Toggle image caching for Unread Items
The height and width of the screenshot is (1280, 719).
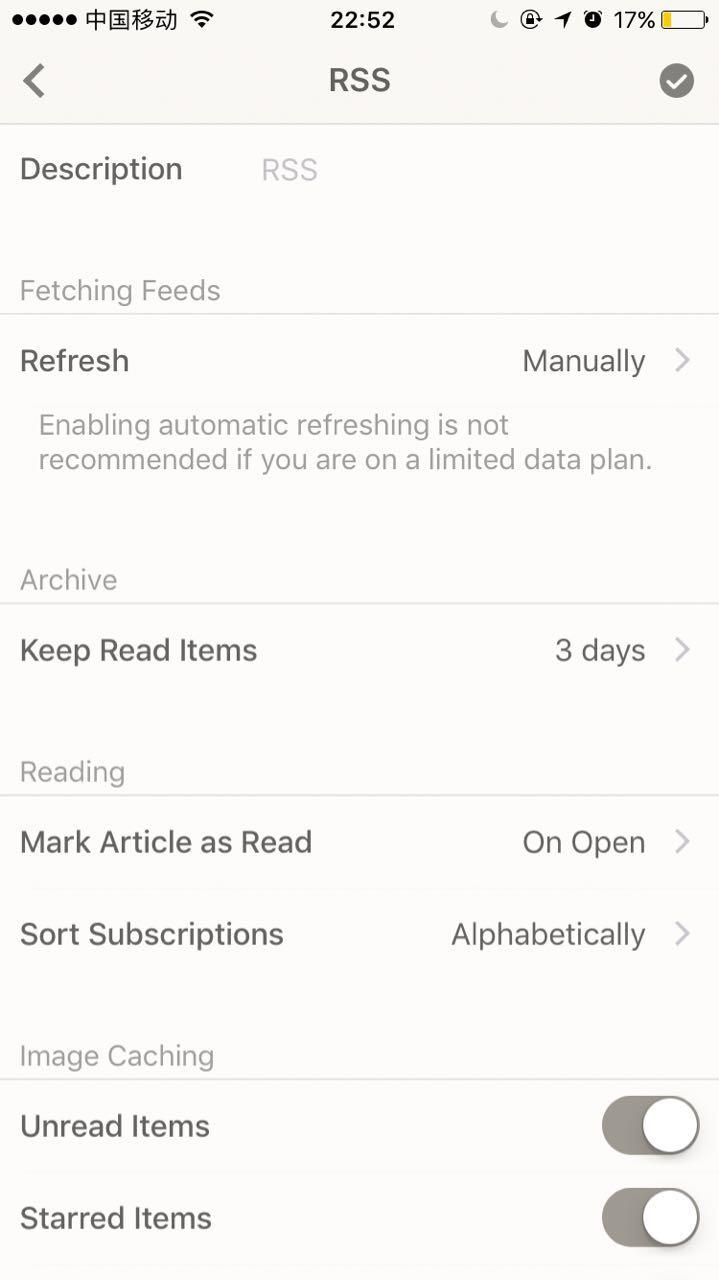tap(649, 1126)
